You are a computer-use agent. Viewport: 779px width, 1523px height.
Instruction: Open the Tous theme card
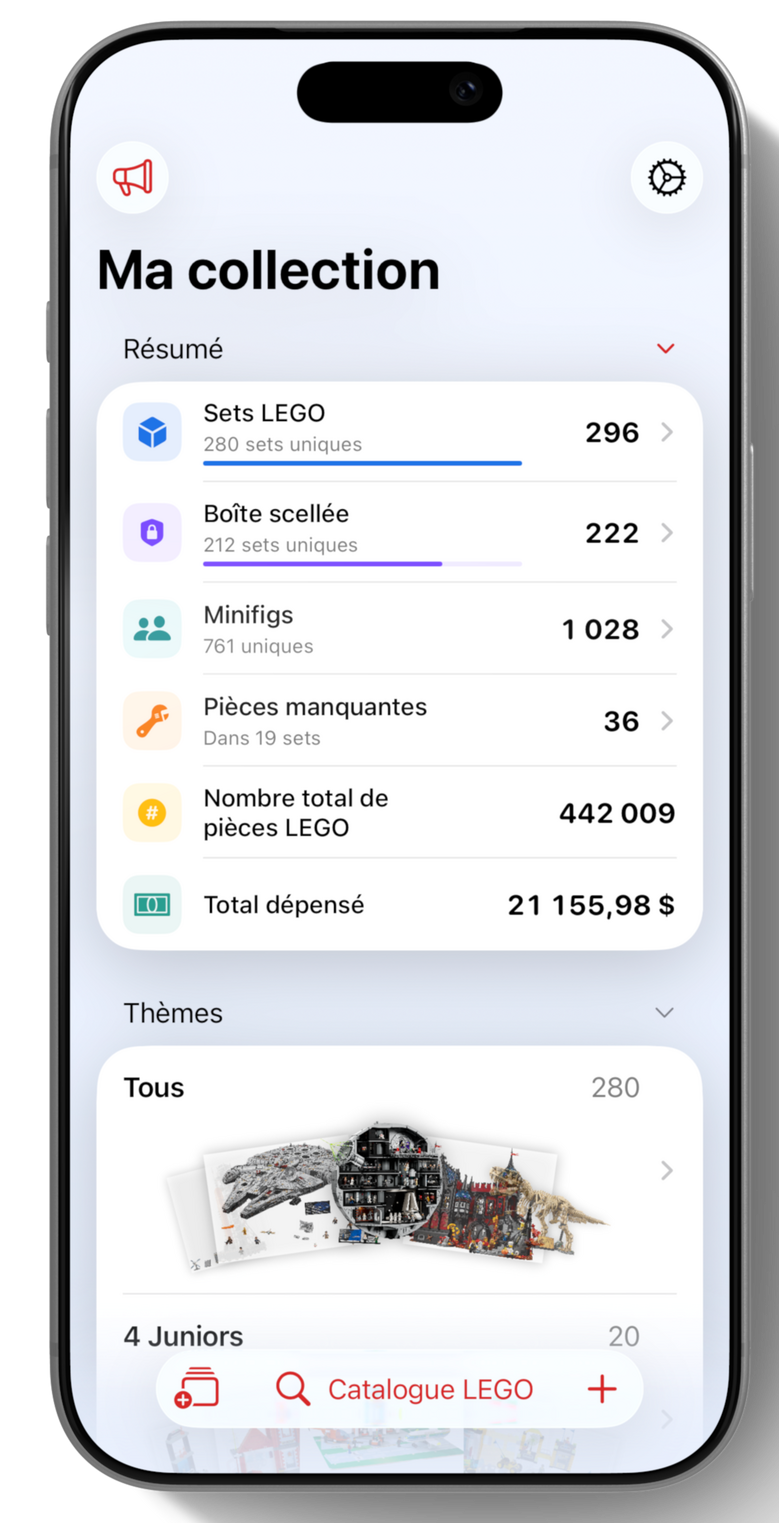(399, 1170)
